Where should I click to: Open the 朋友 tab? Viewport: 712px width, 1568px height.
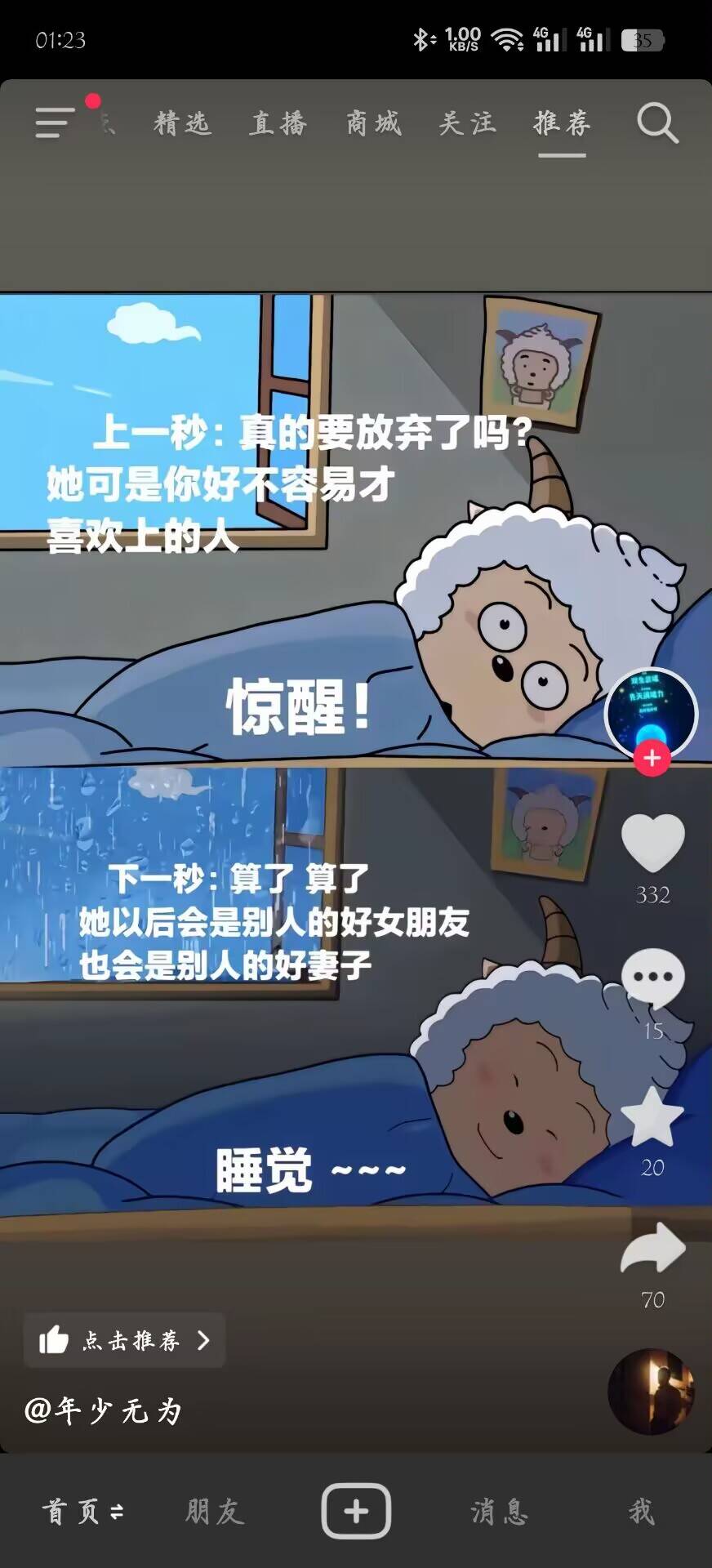[x=214, y=1512]
